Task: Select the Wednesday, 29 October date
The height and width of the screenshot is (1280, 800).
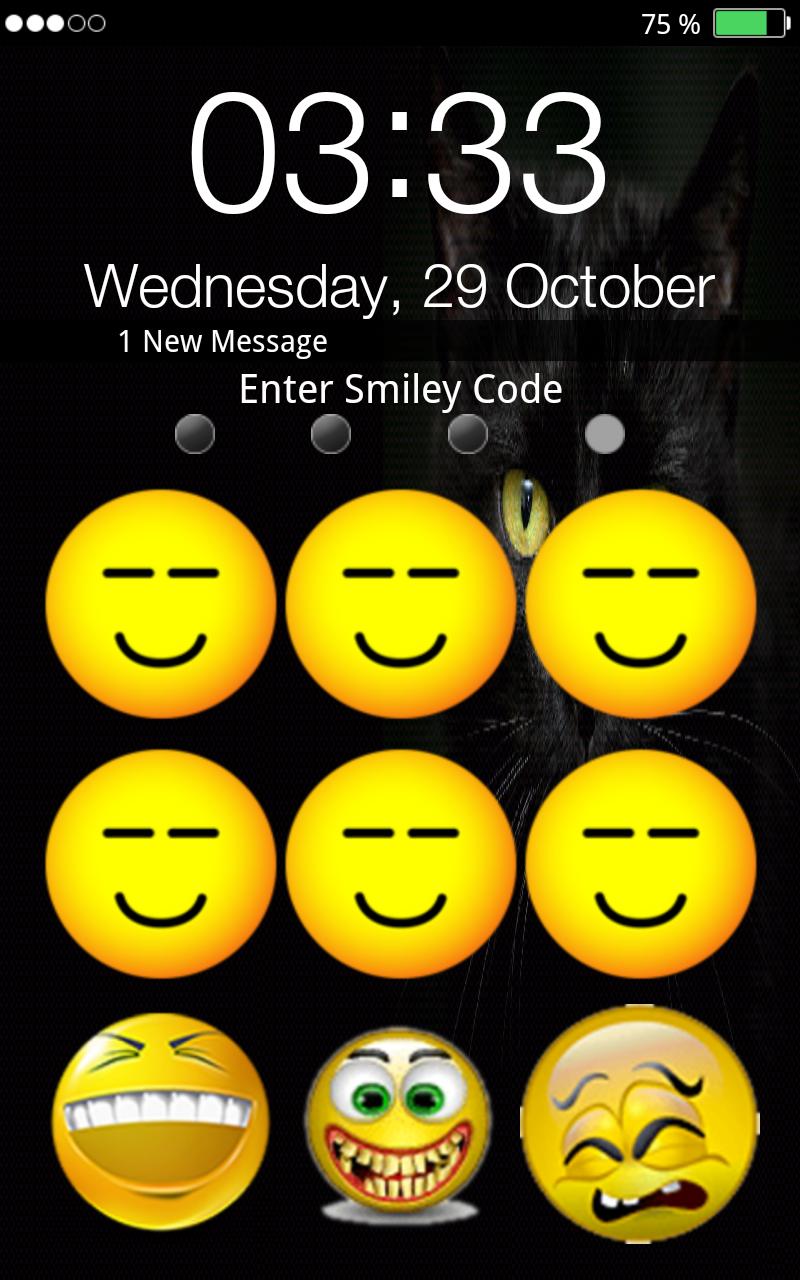Action: pos(399,287)
